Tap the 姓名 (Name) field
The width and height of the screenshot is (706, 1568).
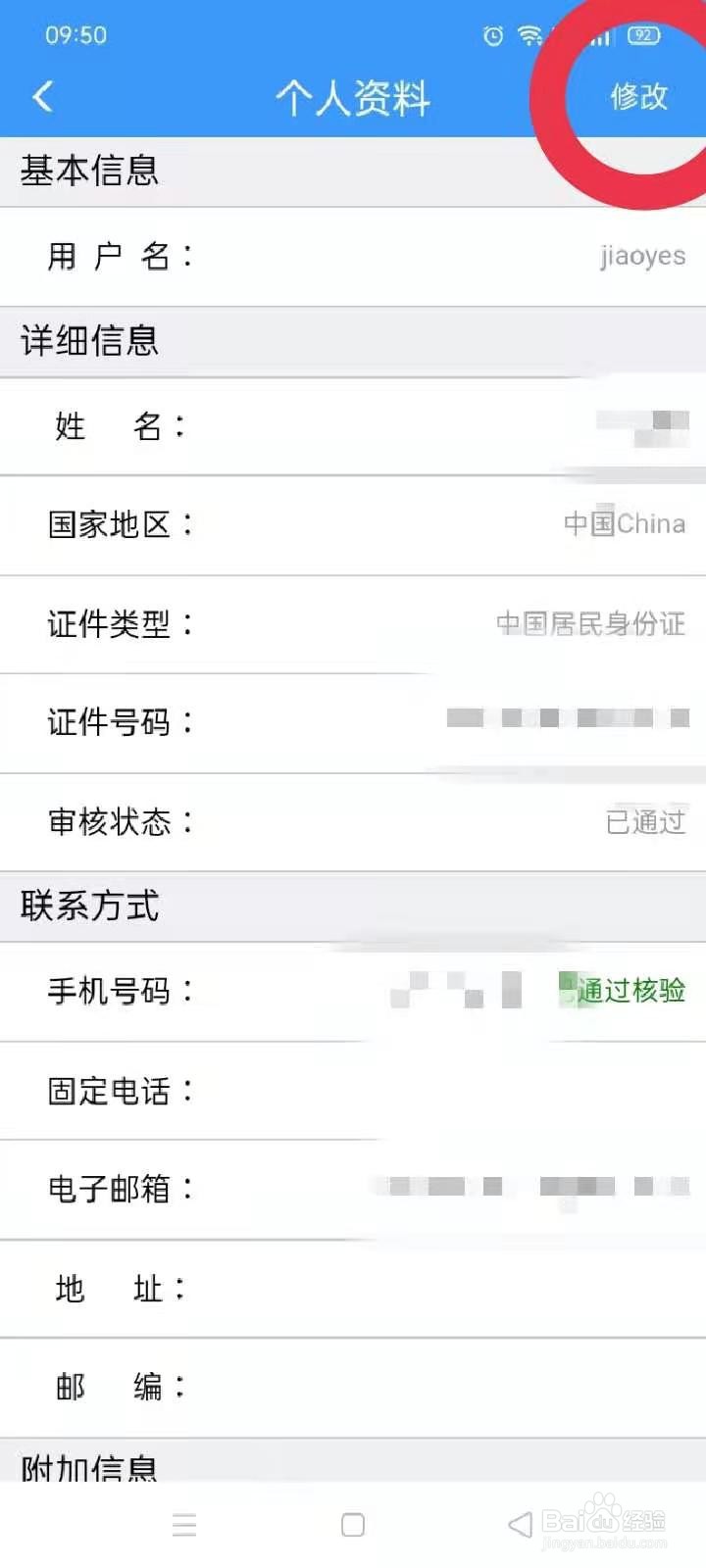[353, 426]
